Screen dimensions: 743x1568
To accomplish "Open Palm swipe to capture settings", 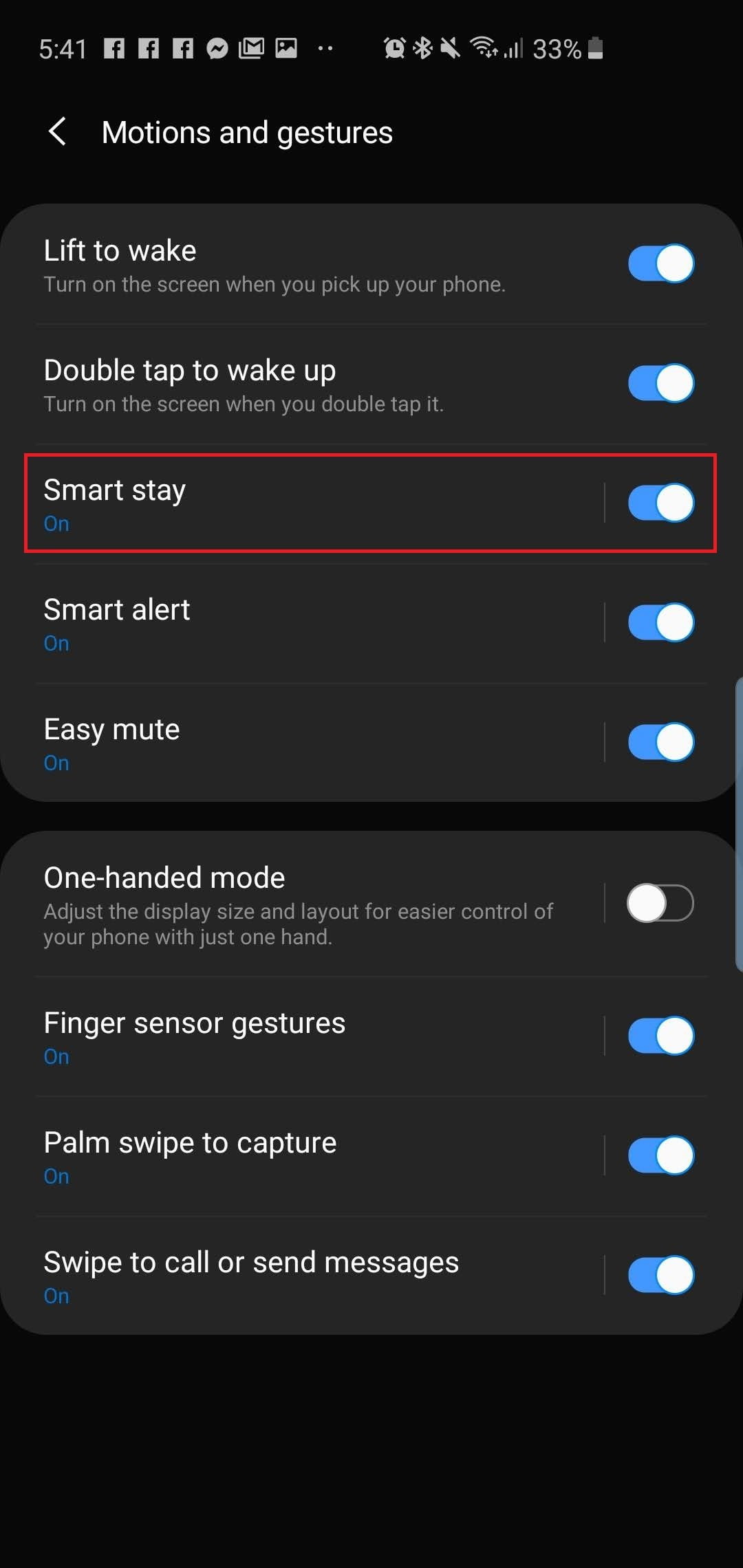I will [x=313, y=1156].
